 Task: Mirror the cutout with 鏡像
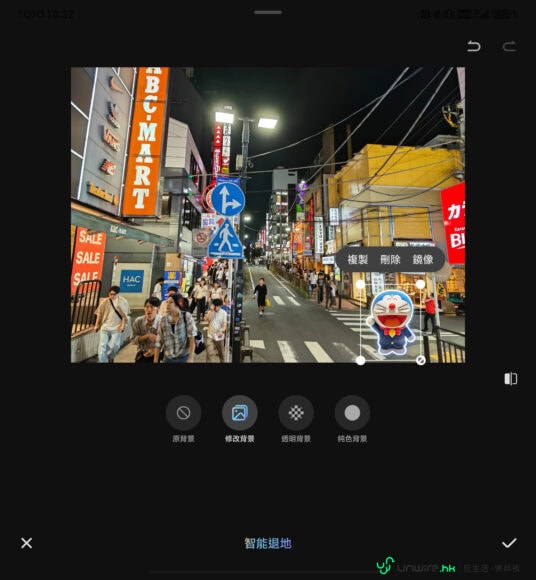tap(423, 259)
